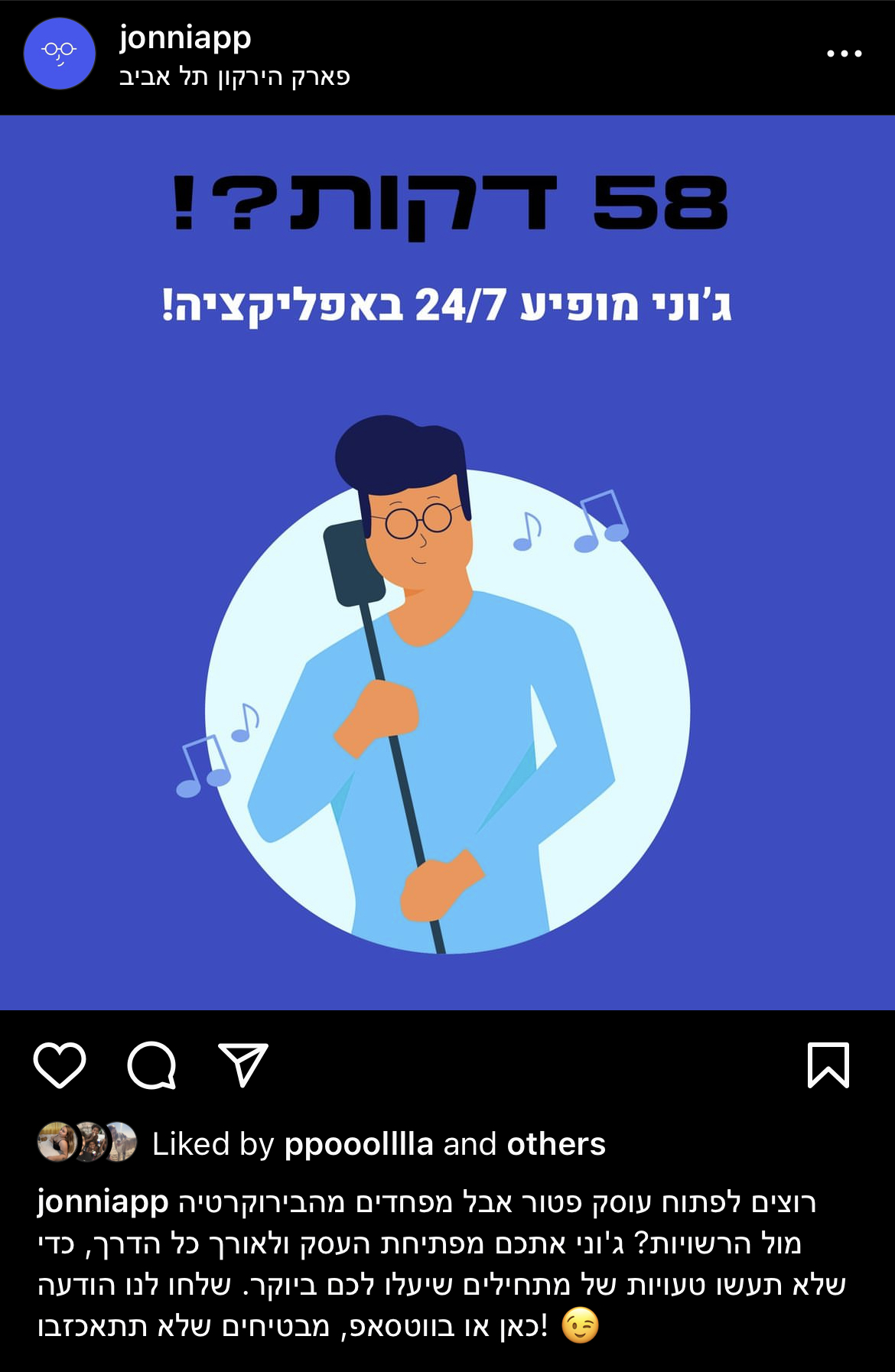Image resolution: width=895 pixels, height=1372 pixels.
Task: Open the 58 דקות post image
Action: tap(447, 562)
